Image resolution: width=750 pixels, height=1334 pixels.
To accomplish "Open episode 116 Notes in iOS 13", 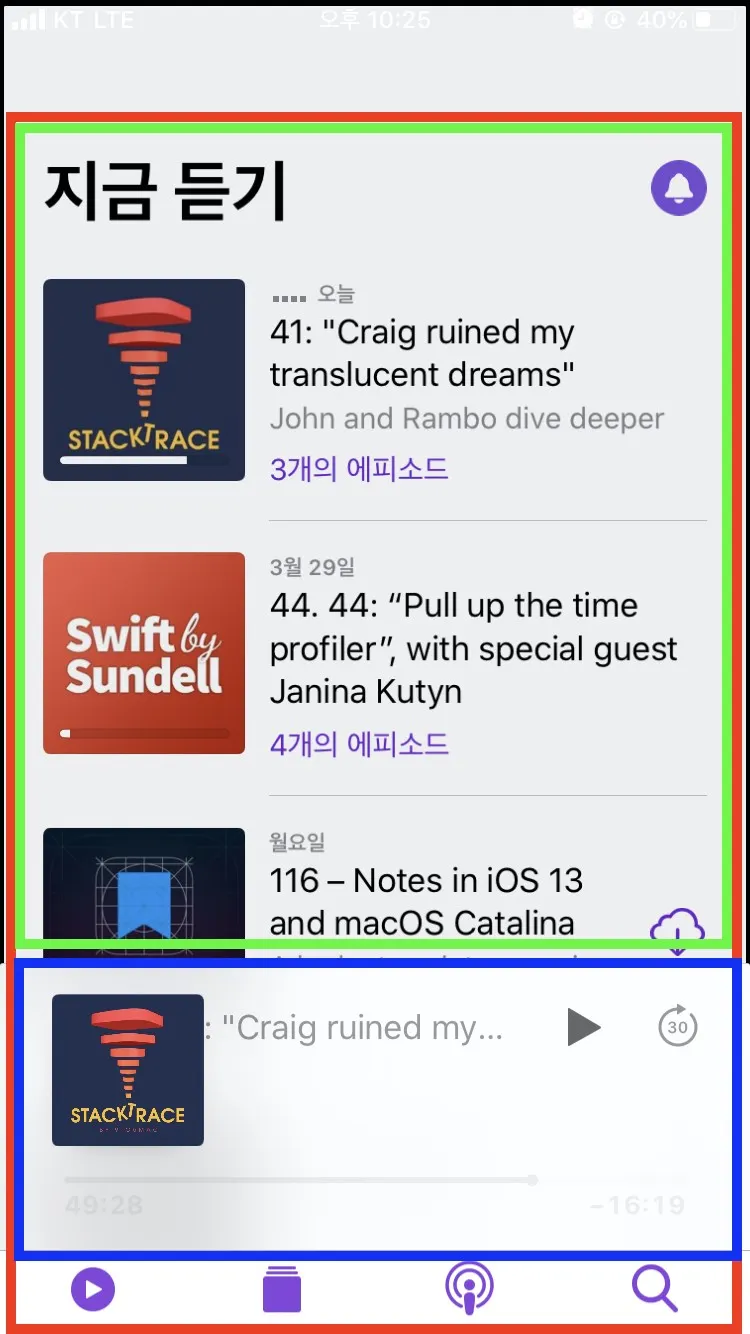I will (426, 900).
